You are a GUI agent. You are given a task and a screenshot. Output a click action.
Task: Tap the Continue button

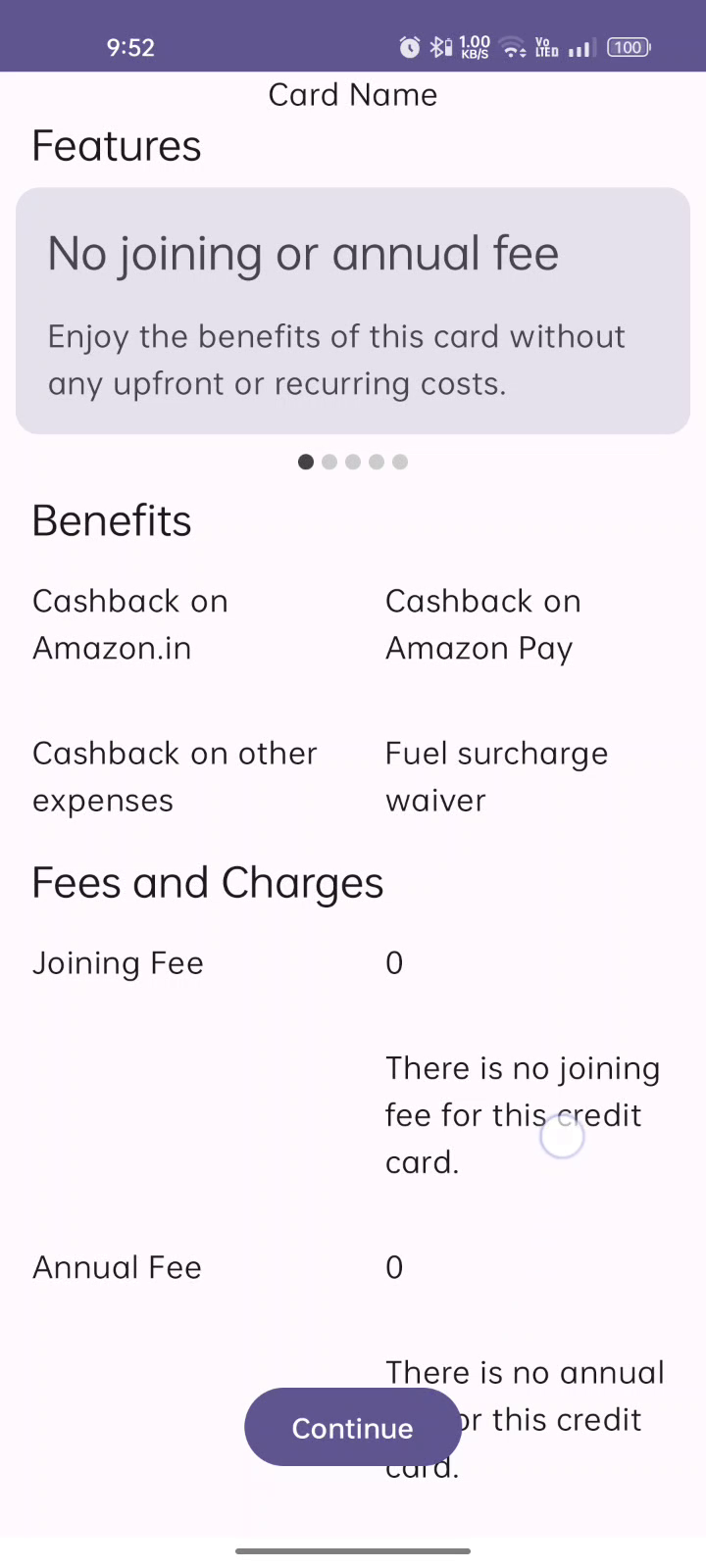click(352, 1427)
